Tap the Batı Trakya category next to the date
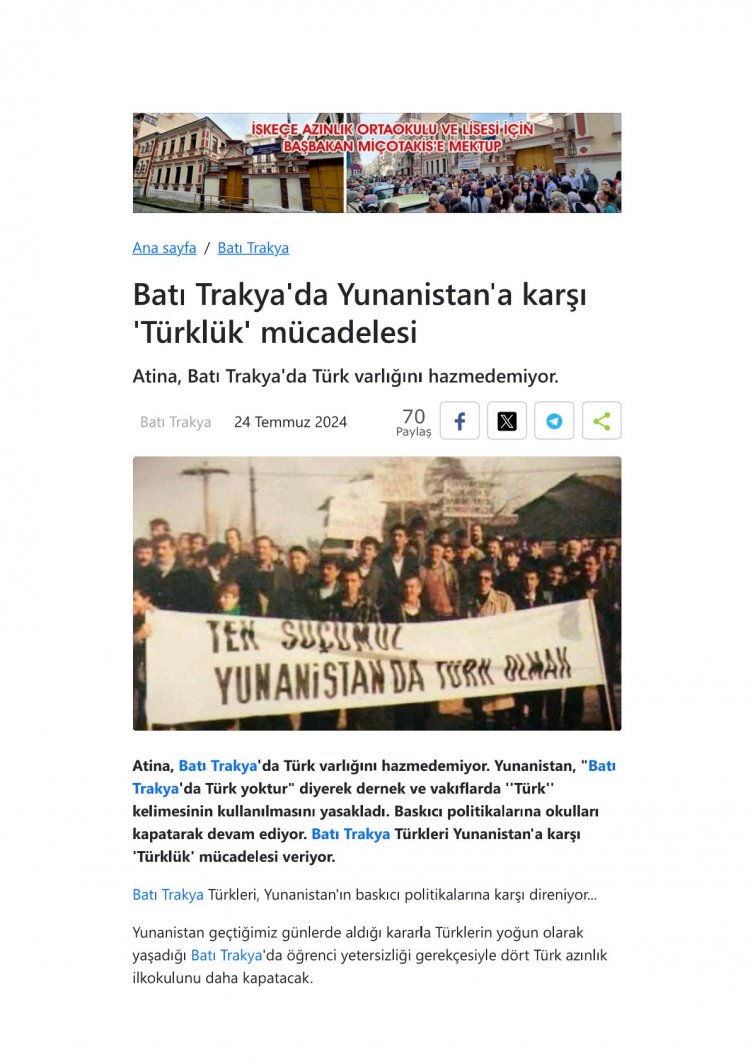750x1061 pixels. click(x=175, y=422)
